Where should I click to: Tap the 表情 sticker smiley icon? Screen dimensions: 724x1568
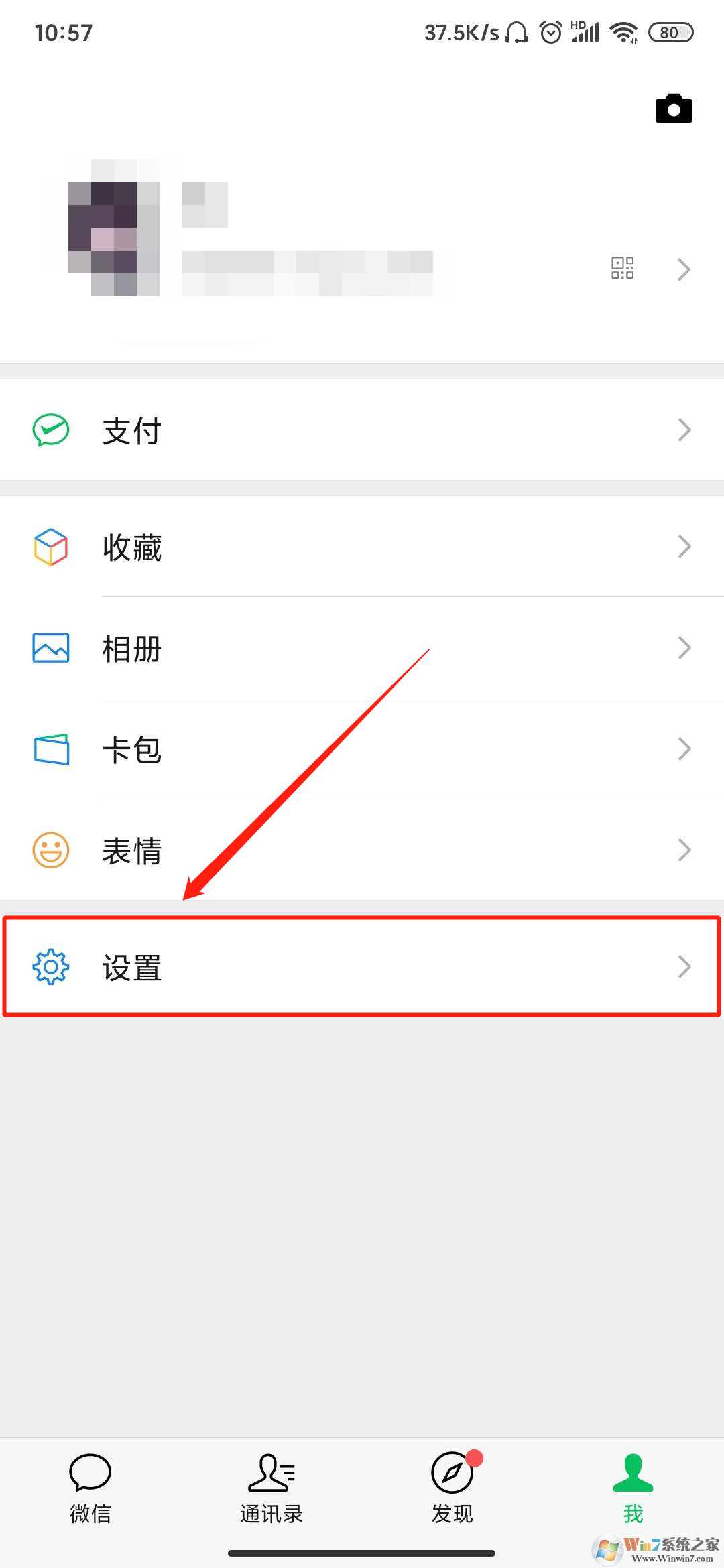point(50,850)
